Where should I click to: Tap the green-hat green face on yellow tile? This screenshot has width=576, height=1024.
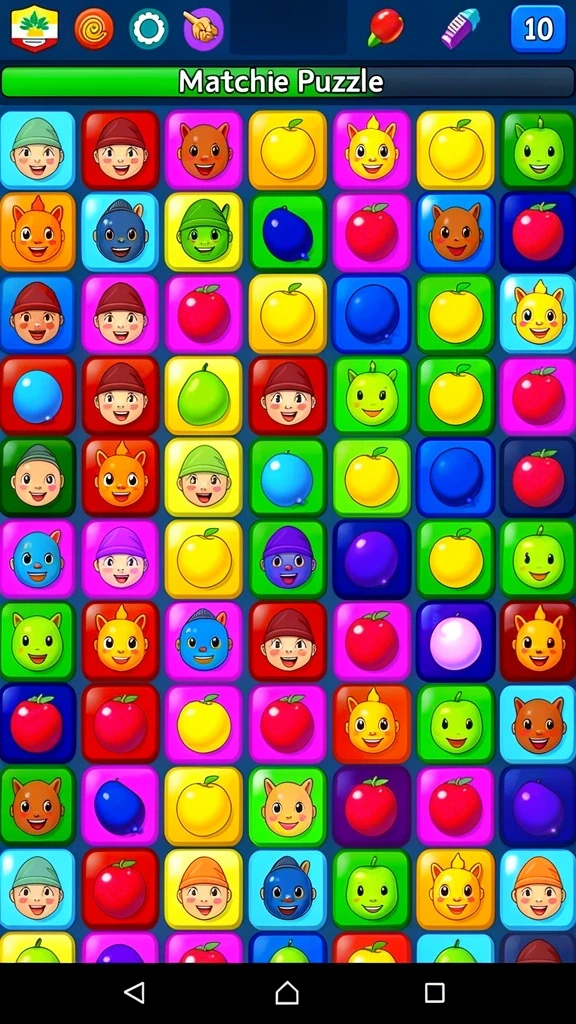(x=204, y=232)
